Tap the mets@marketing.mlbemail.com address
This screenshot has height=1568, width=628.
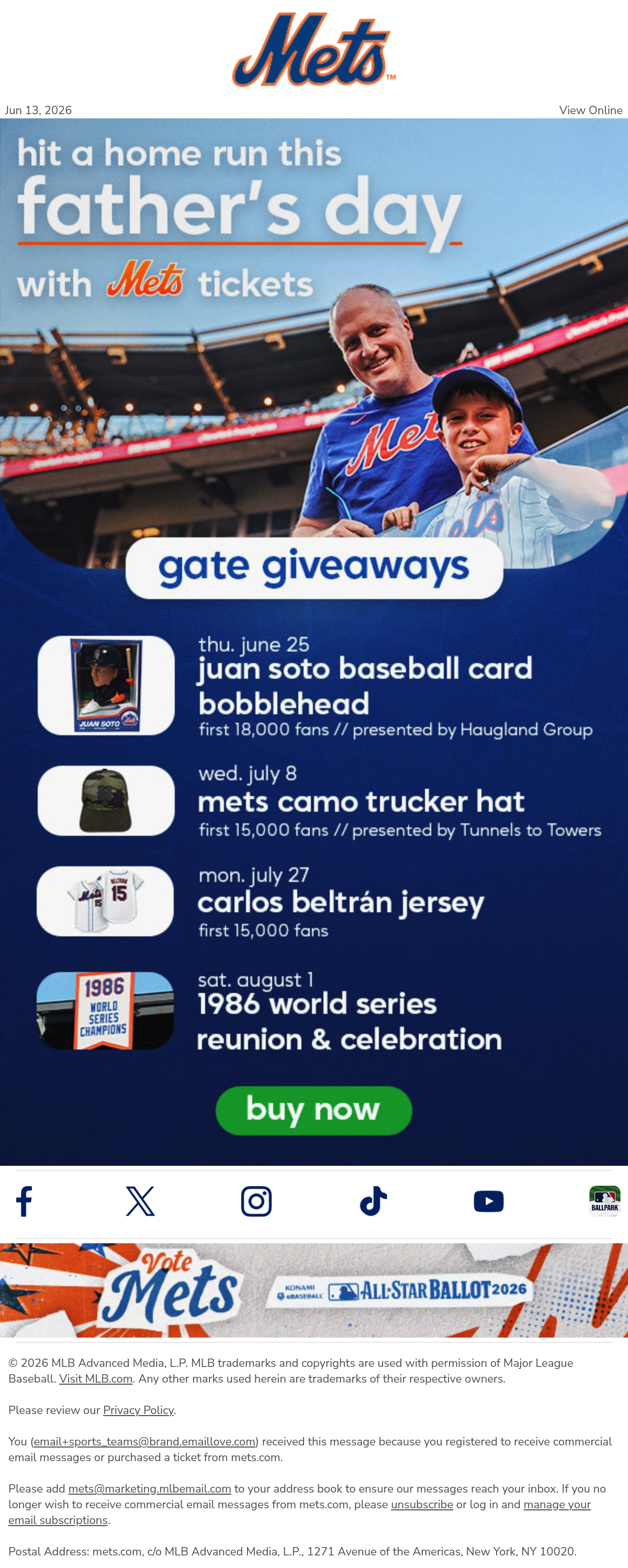tap(150, 1488)
